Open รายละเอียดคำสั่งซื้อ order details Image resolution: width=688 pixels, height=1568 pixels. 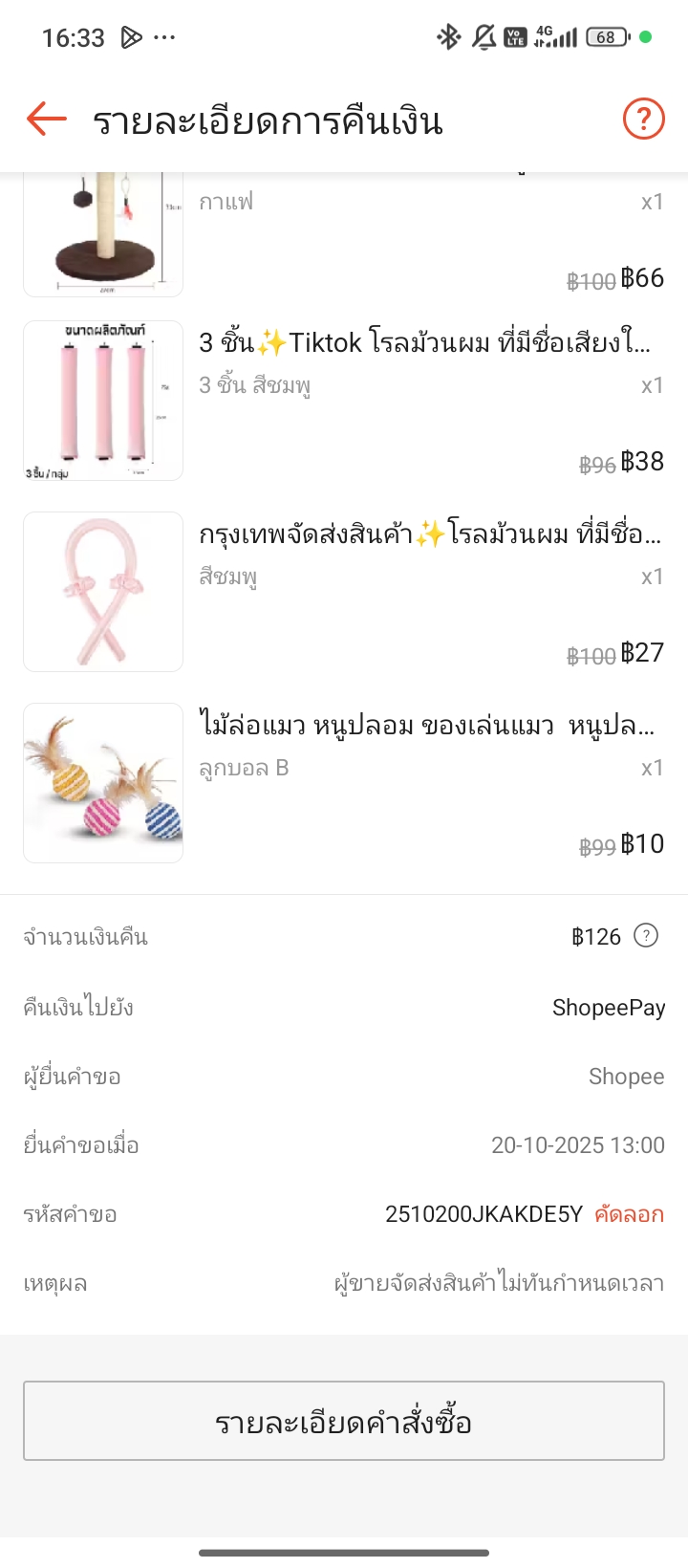tap(344, 1421)
